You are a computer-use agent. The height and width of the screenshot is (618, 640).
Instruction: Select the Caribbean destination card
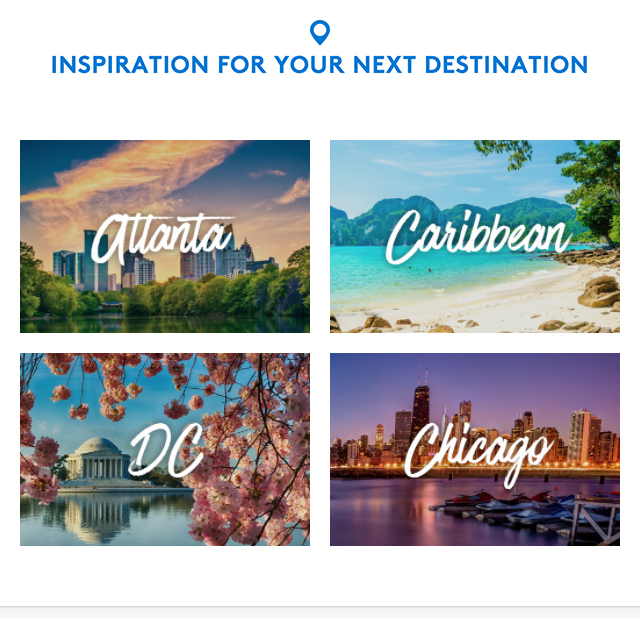(475, 236)
